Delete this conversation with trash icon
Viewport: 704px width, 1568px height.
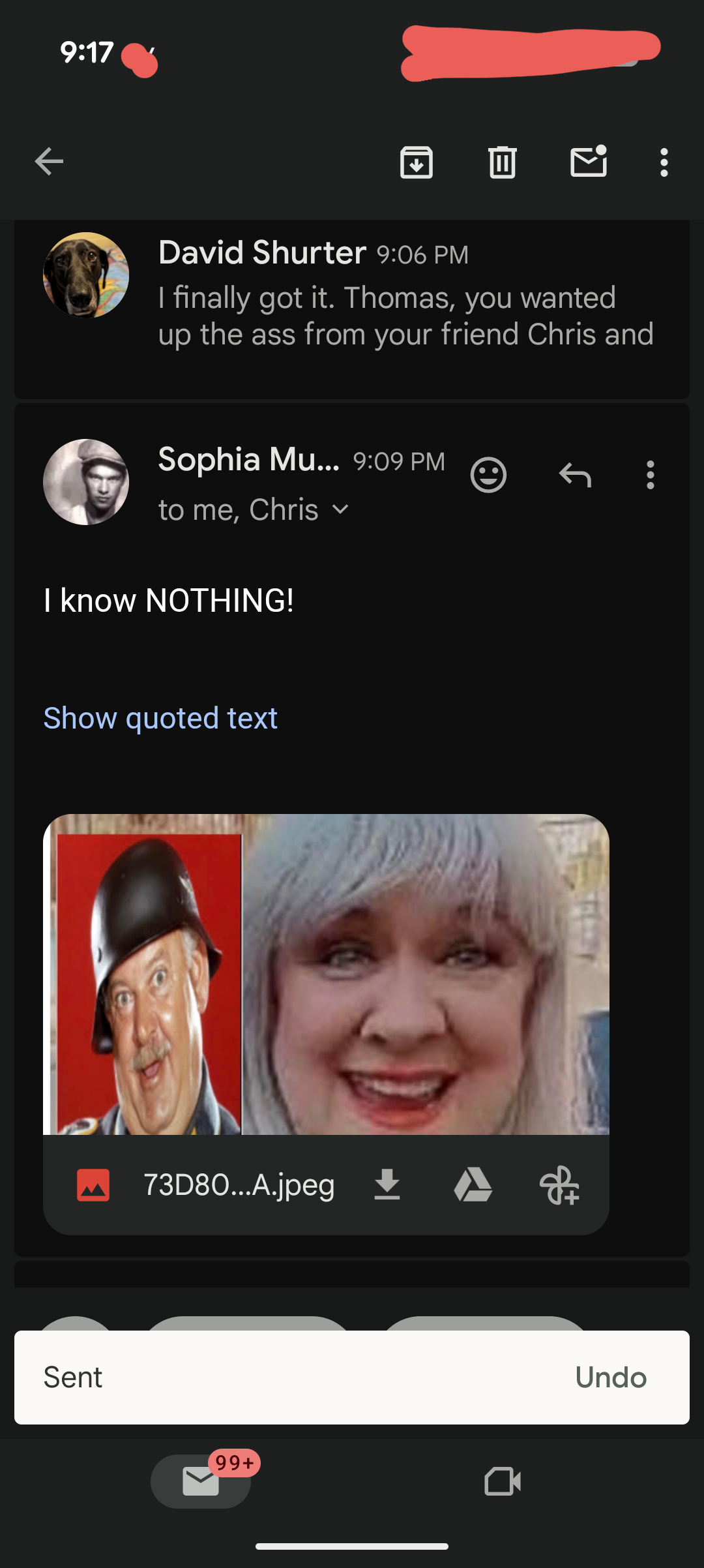pos(502,162)
